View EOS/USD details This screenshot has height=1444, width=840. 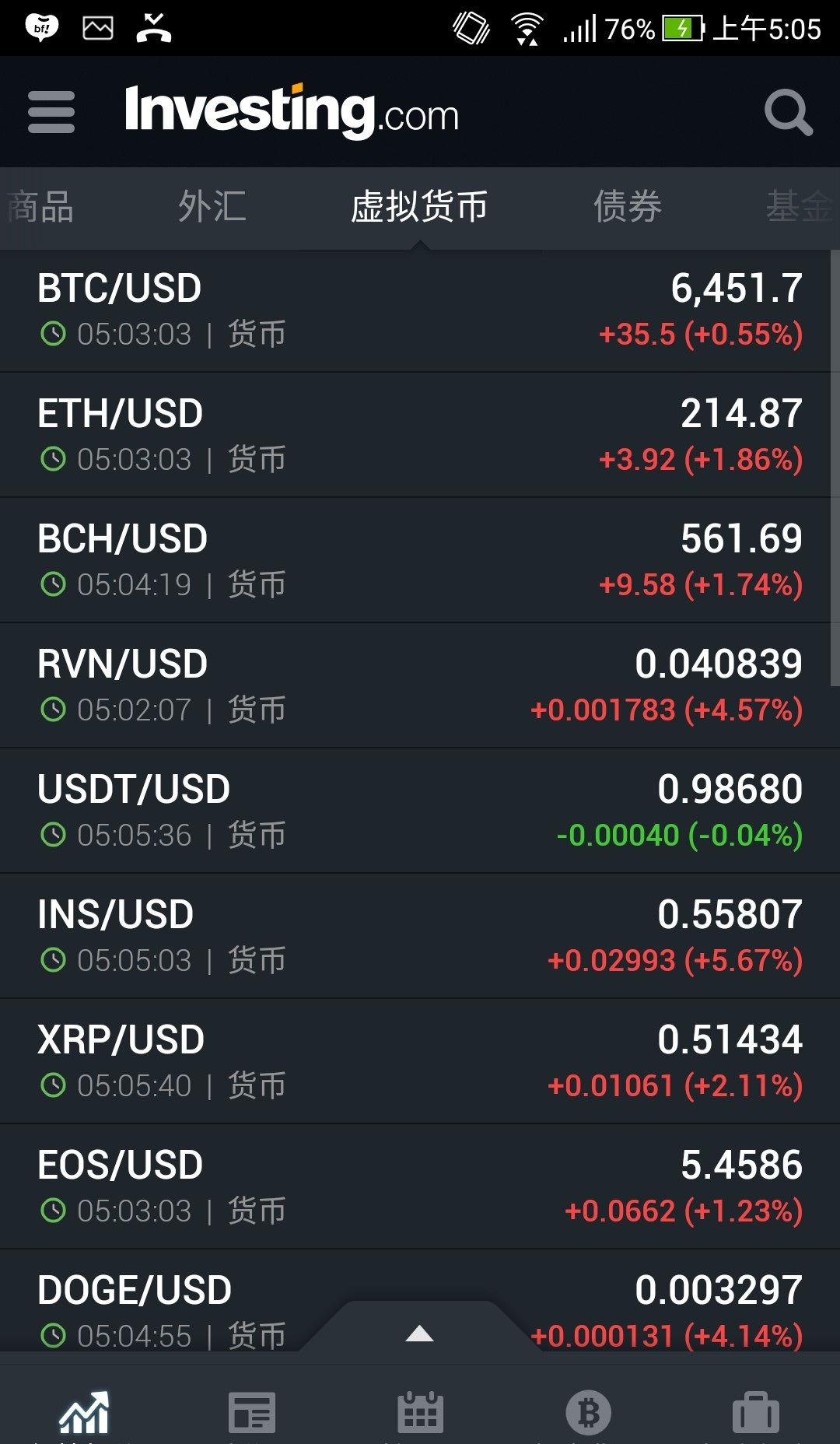click(415, 1187)
